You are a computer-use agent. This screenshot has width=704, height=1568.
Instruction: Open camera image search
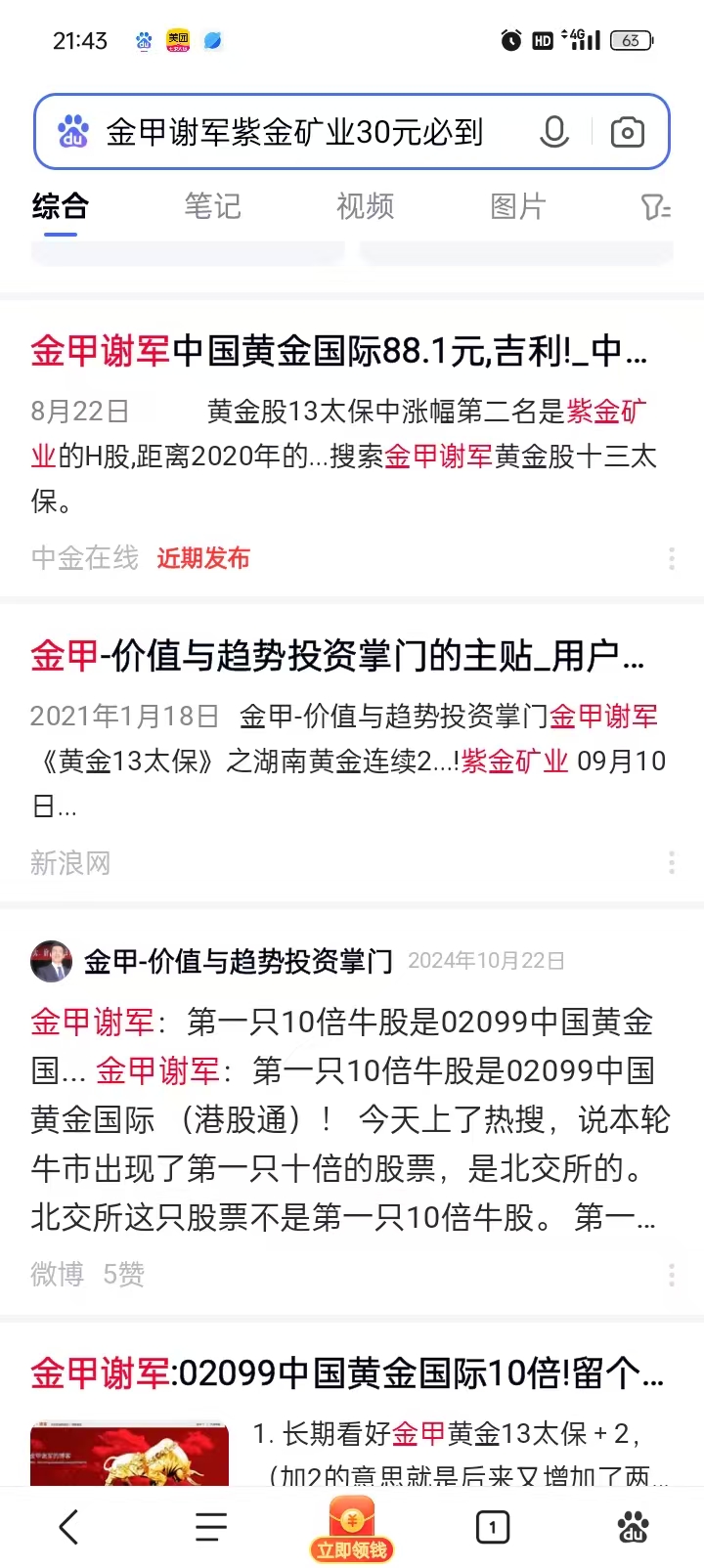pyautogui.click(x=627, y=132)
